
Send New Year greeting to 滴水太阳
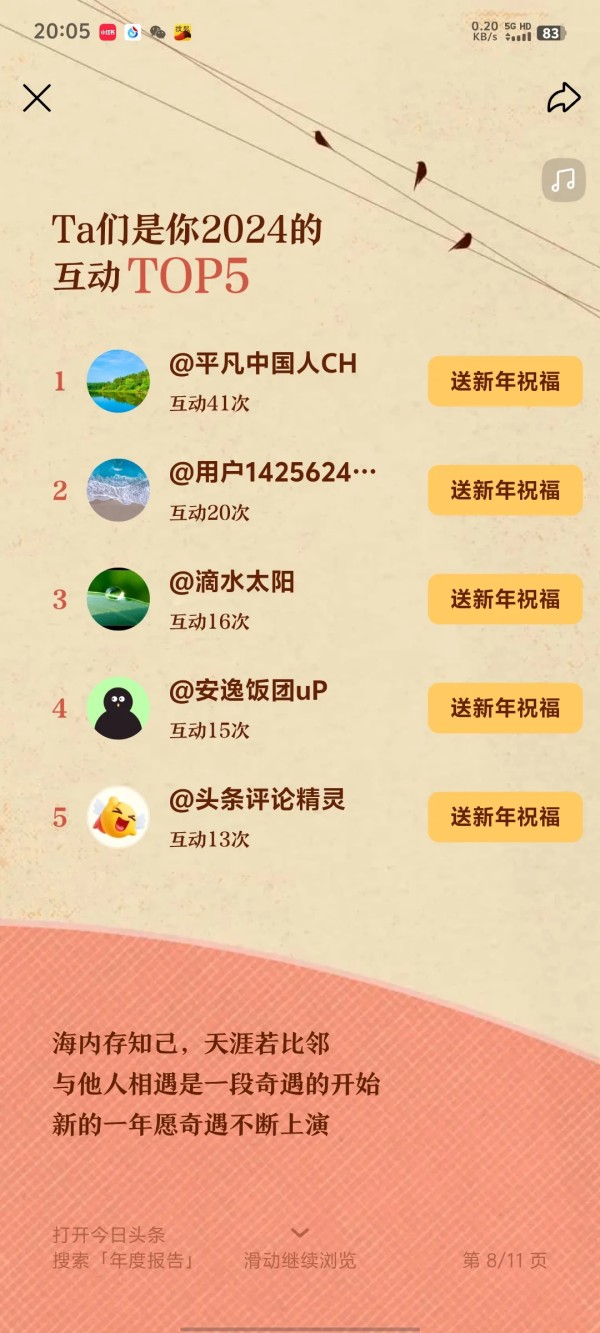(x=505, y=599)
